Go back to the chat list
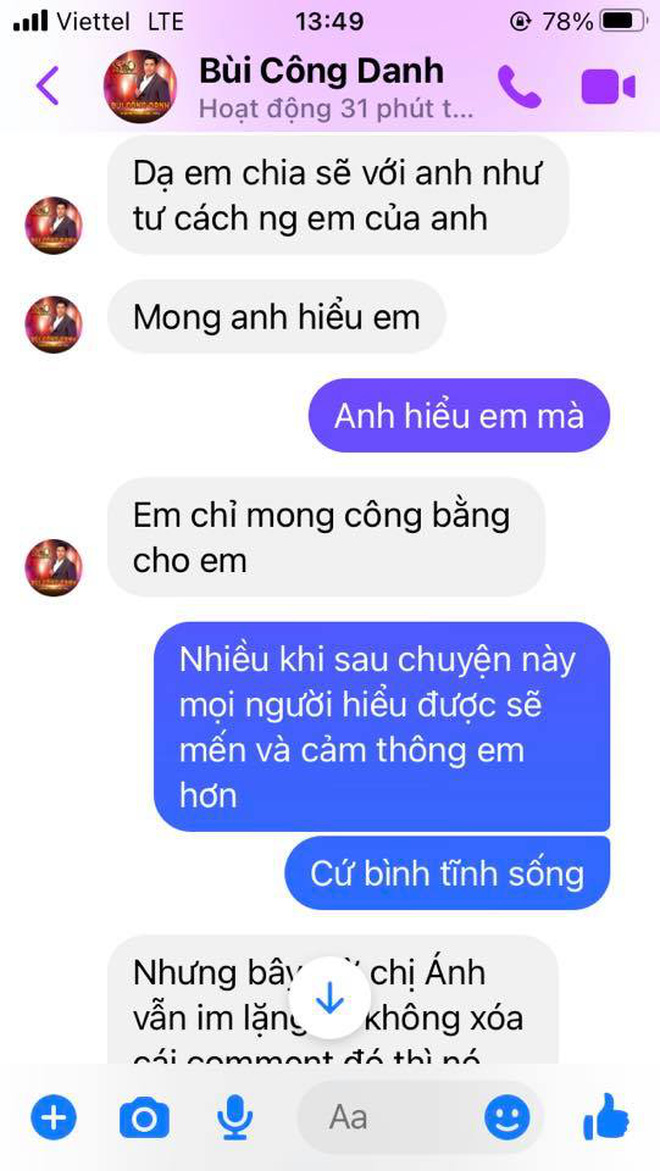Screen dimensions: 660x1171 tap(47, 86)
